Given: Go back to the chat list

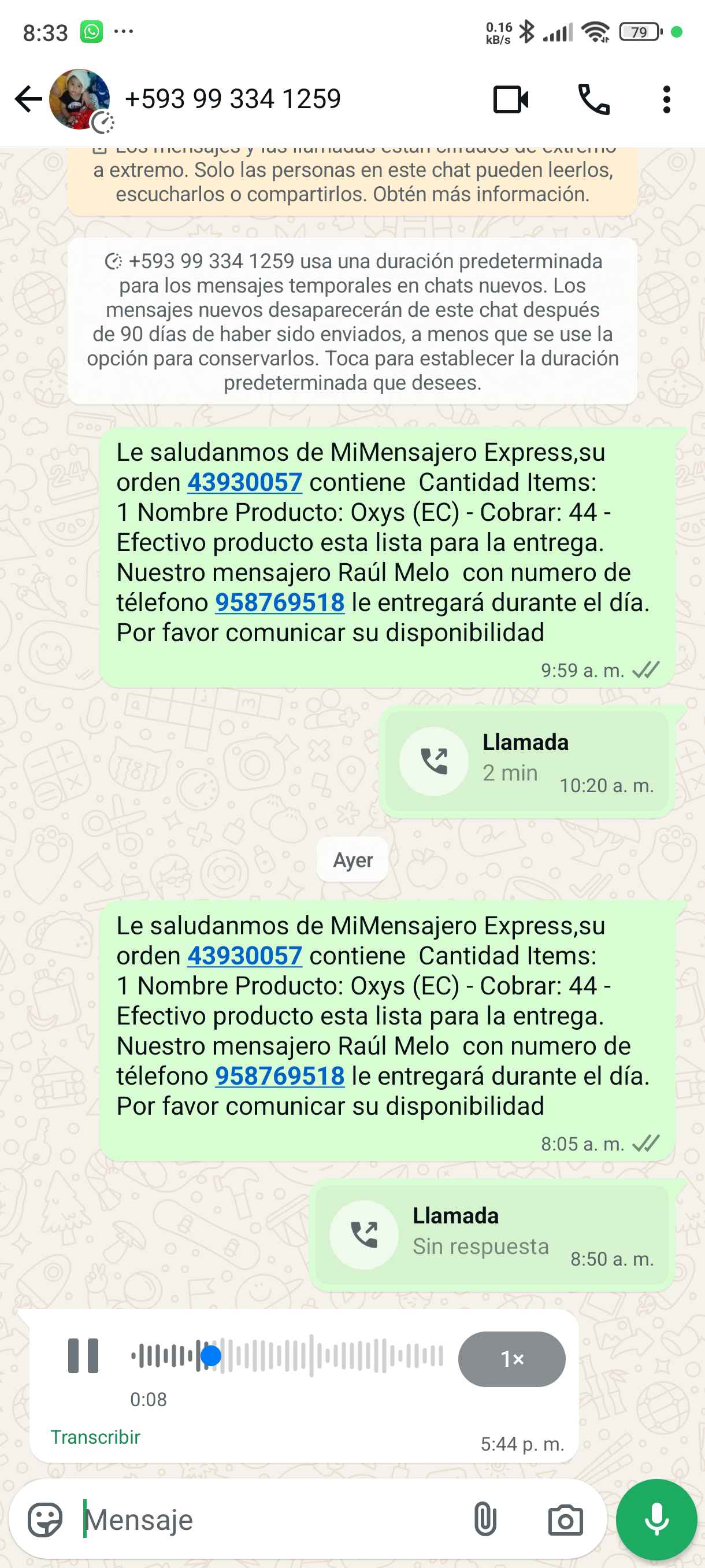Looking at the screenshot, I should (28, 99).
